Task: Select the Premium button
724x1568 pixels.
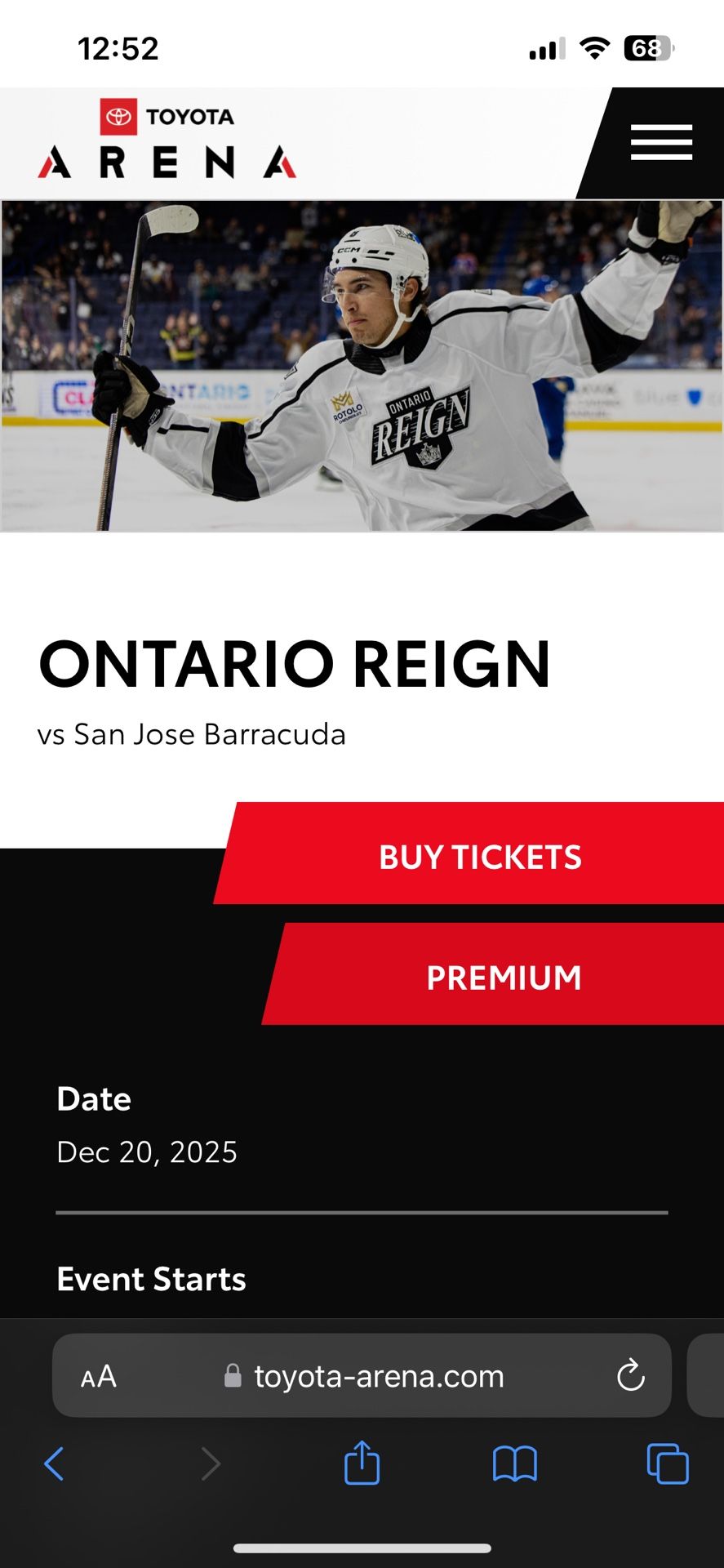Action: click(x=503, y=977)
